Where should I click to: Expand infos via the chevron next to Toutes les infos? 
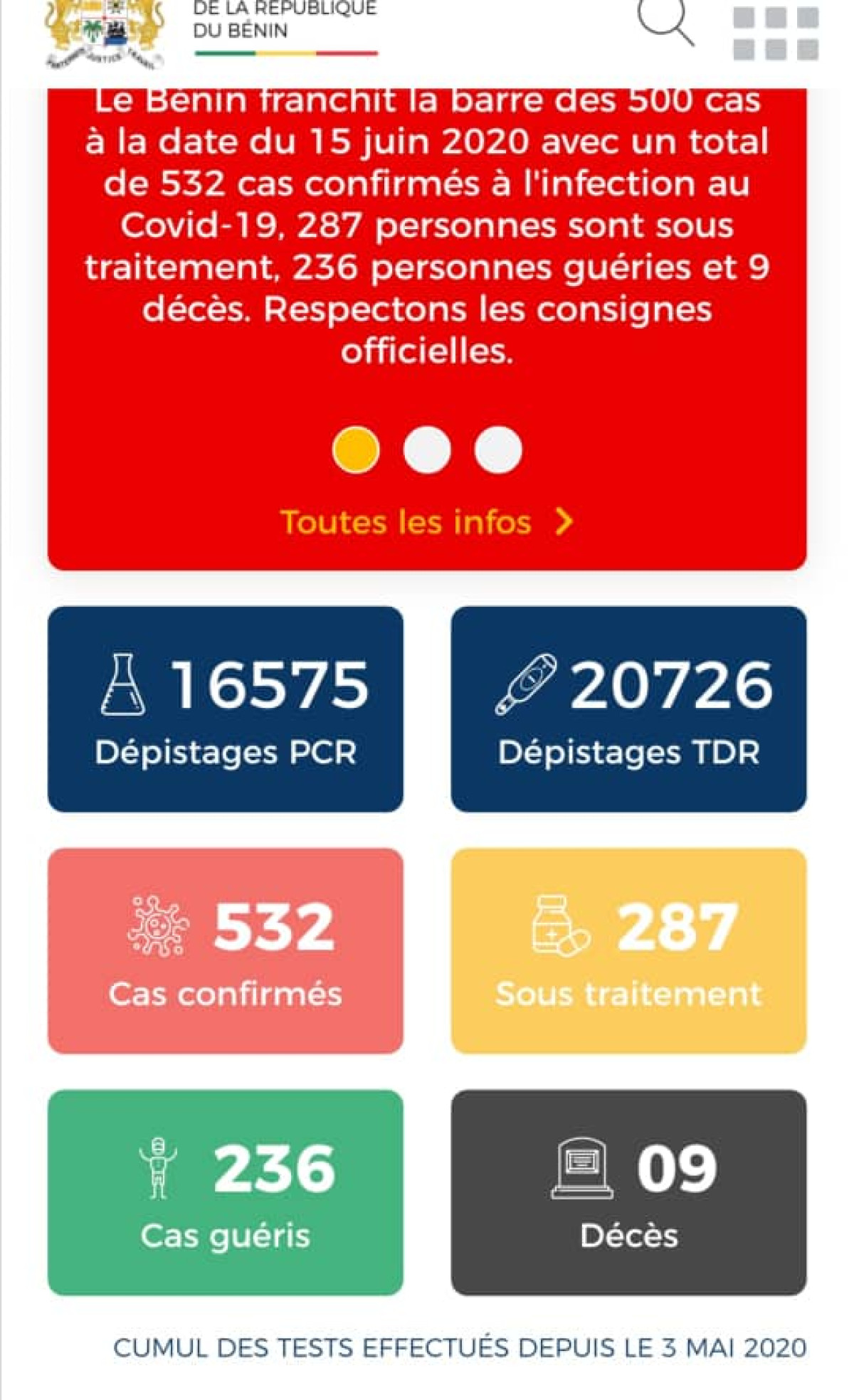(564, 524)
